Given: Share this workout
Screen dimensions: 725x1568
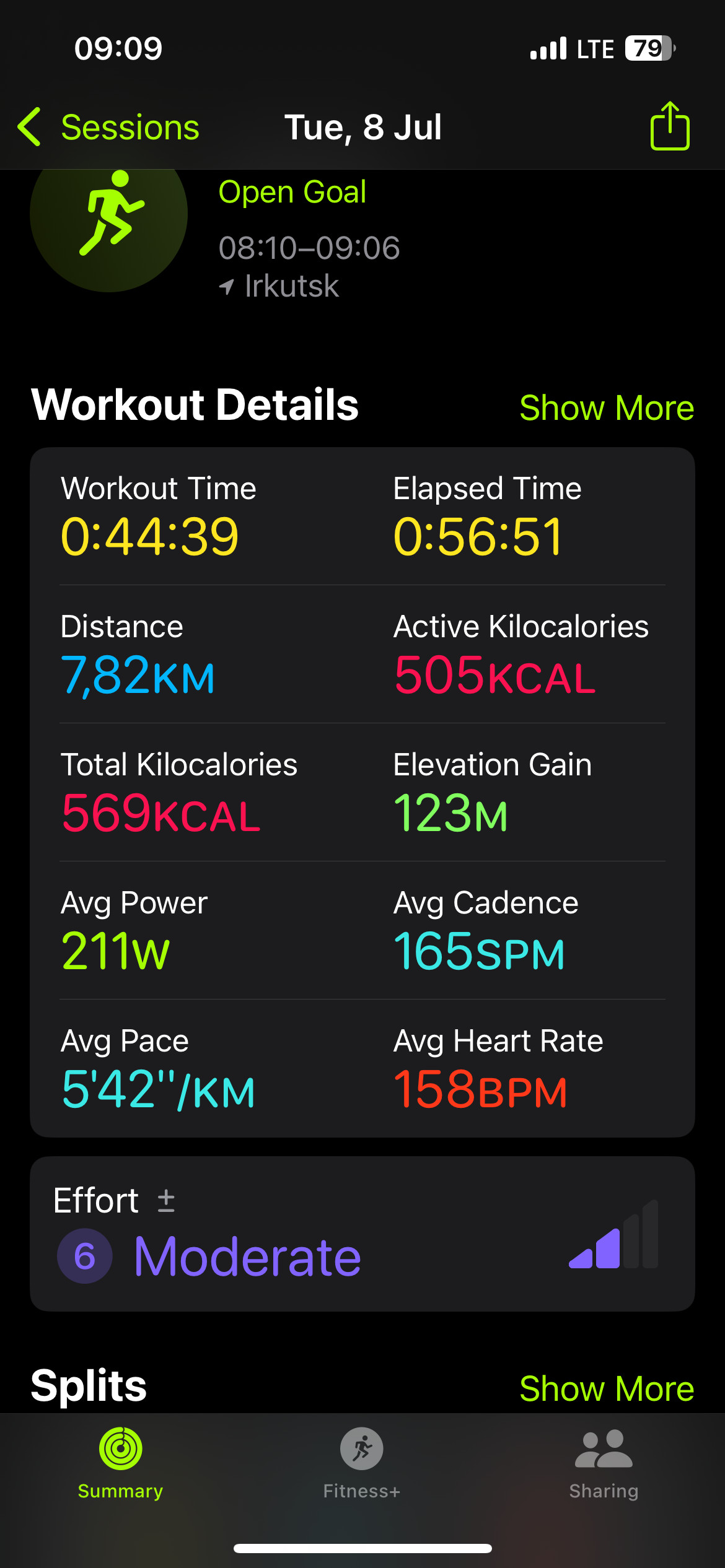Looking at the screenshot, I should [670, 126].
